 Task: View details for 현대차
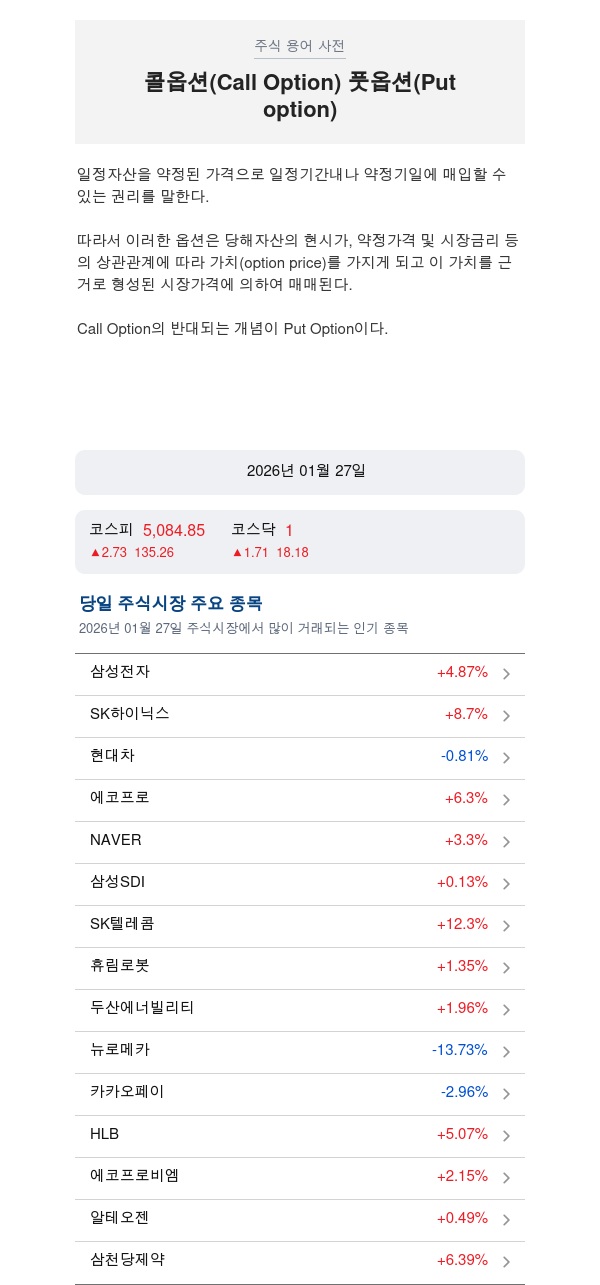[299, 758]
